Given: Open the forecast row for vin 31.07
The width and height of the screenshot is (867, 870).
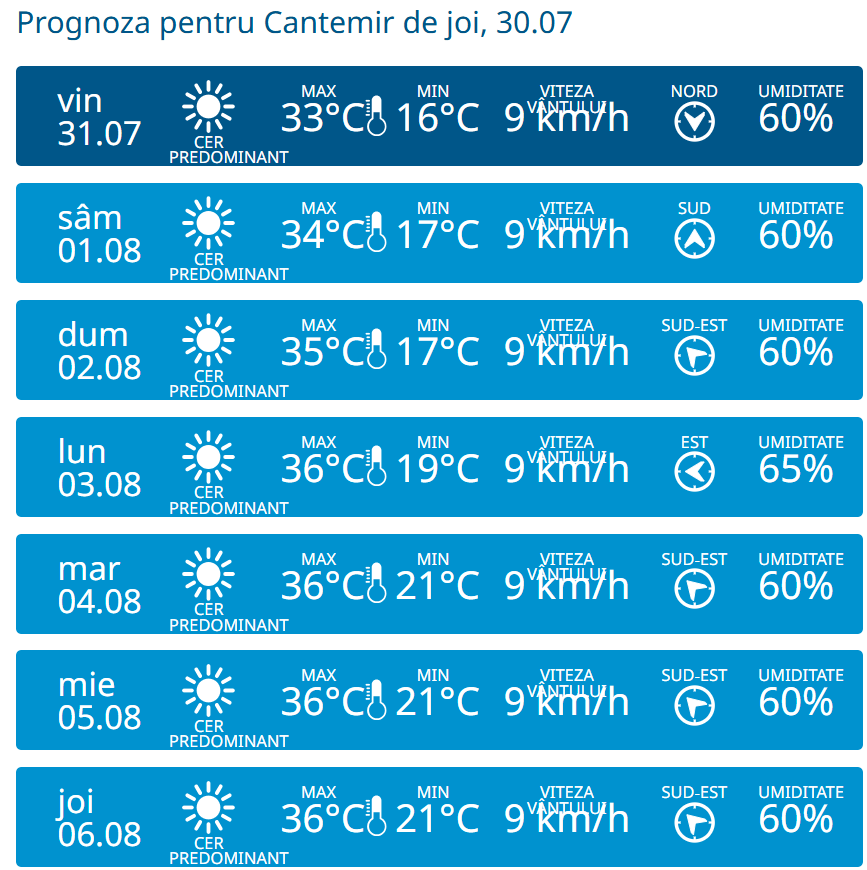Looking at the screenshot, I should coord(439,116).
